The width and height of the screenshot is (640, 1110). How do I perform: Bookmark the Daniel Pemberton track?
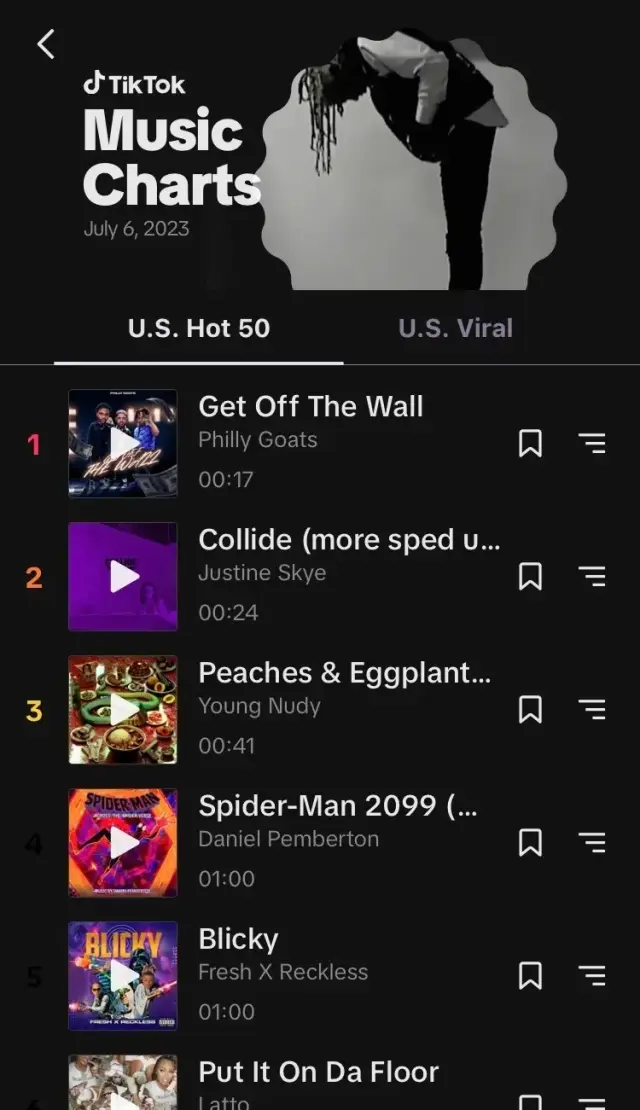point(530,842)
